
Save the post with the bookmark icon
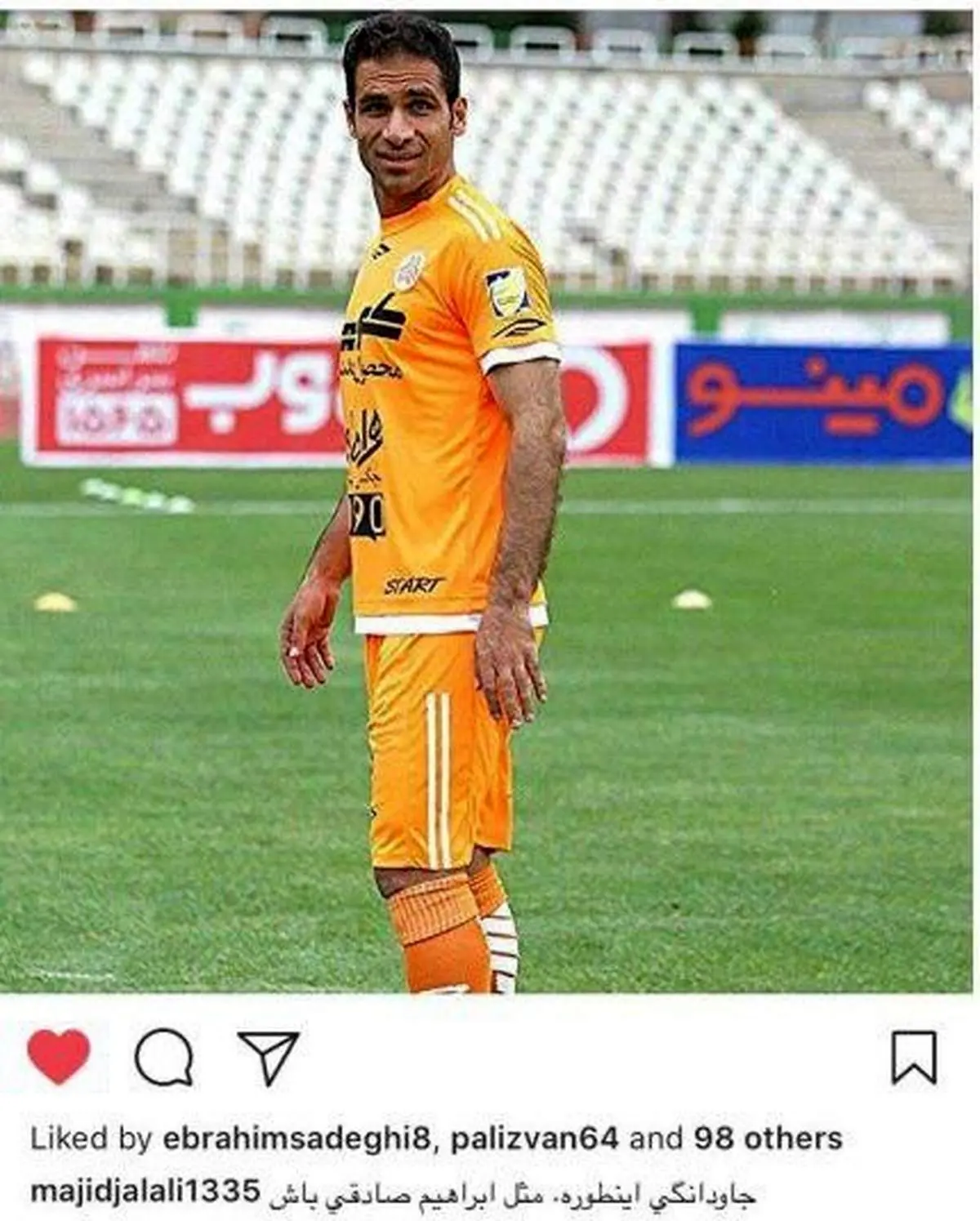coord(914,1058)
